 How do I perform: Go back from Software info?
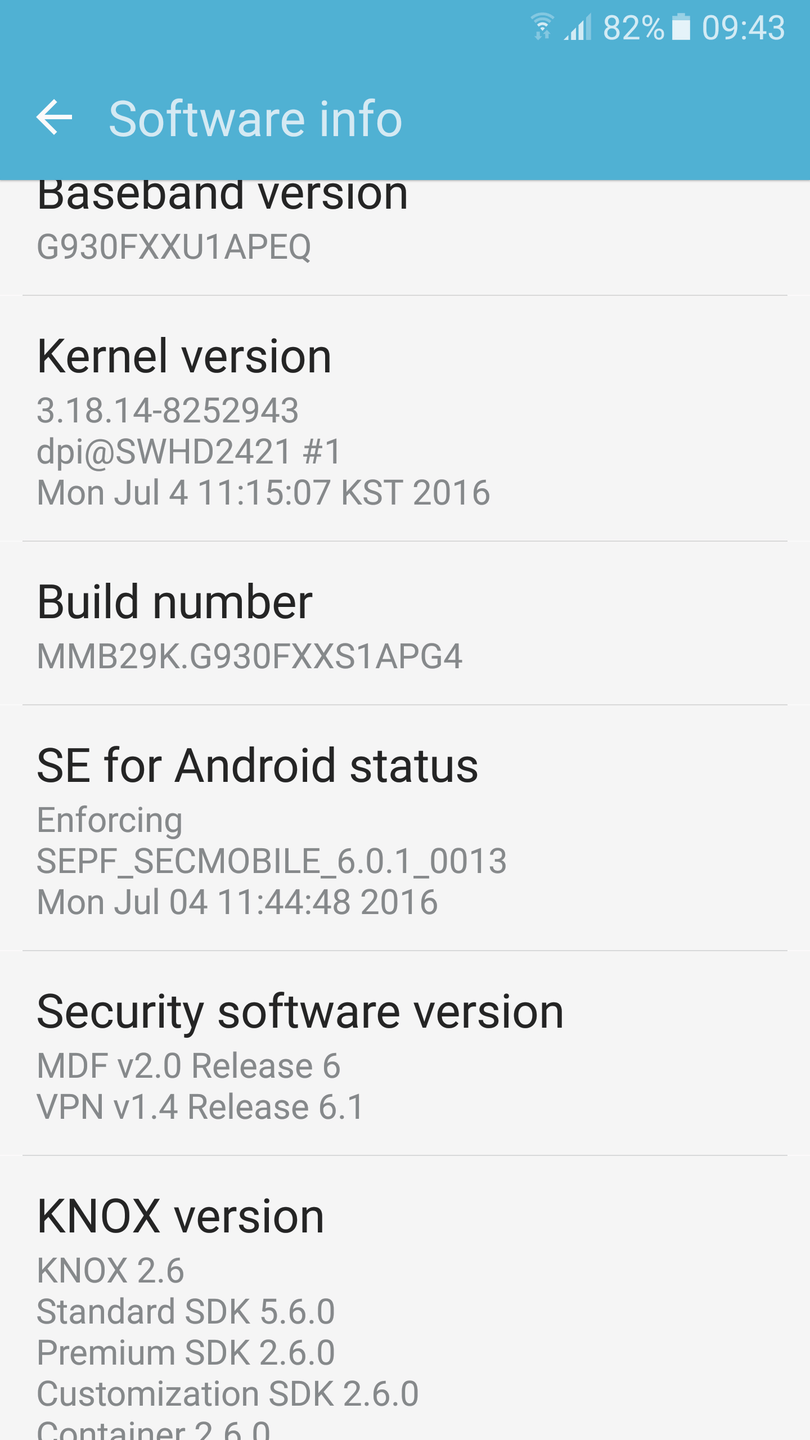tap(55, 119)
